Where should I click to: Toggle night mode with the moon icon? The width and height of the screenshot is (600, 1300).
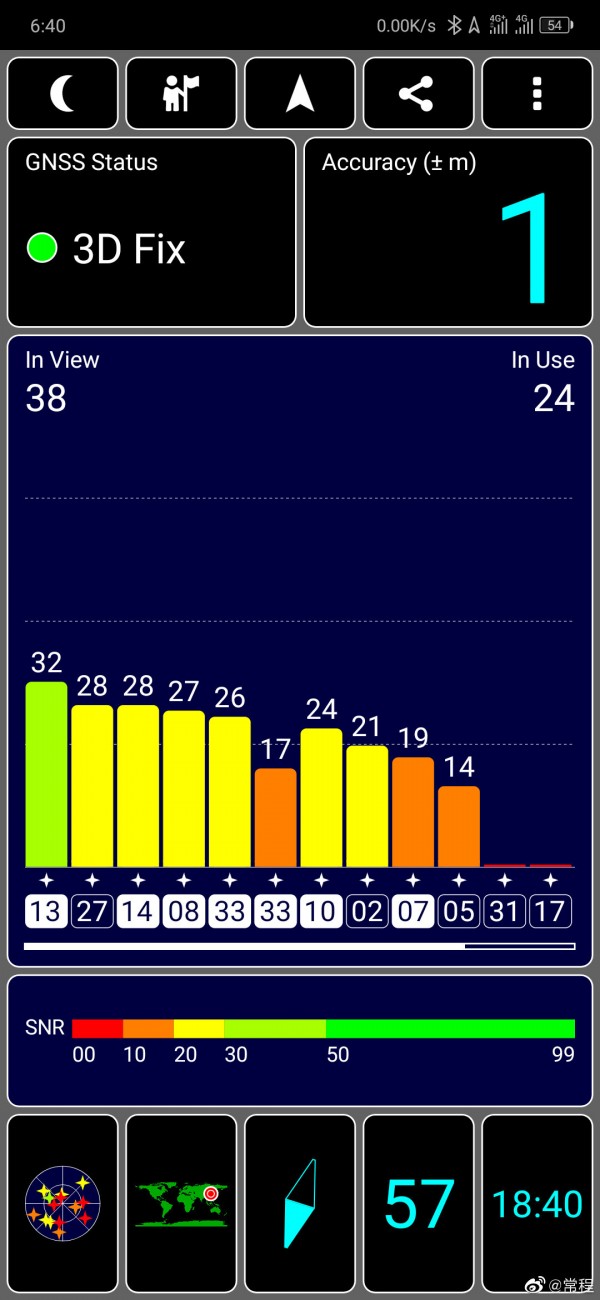[x=62, y=94]
